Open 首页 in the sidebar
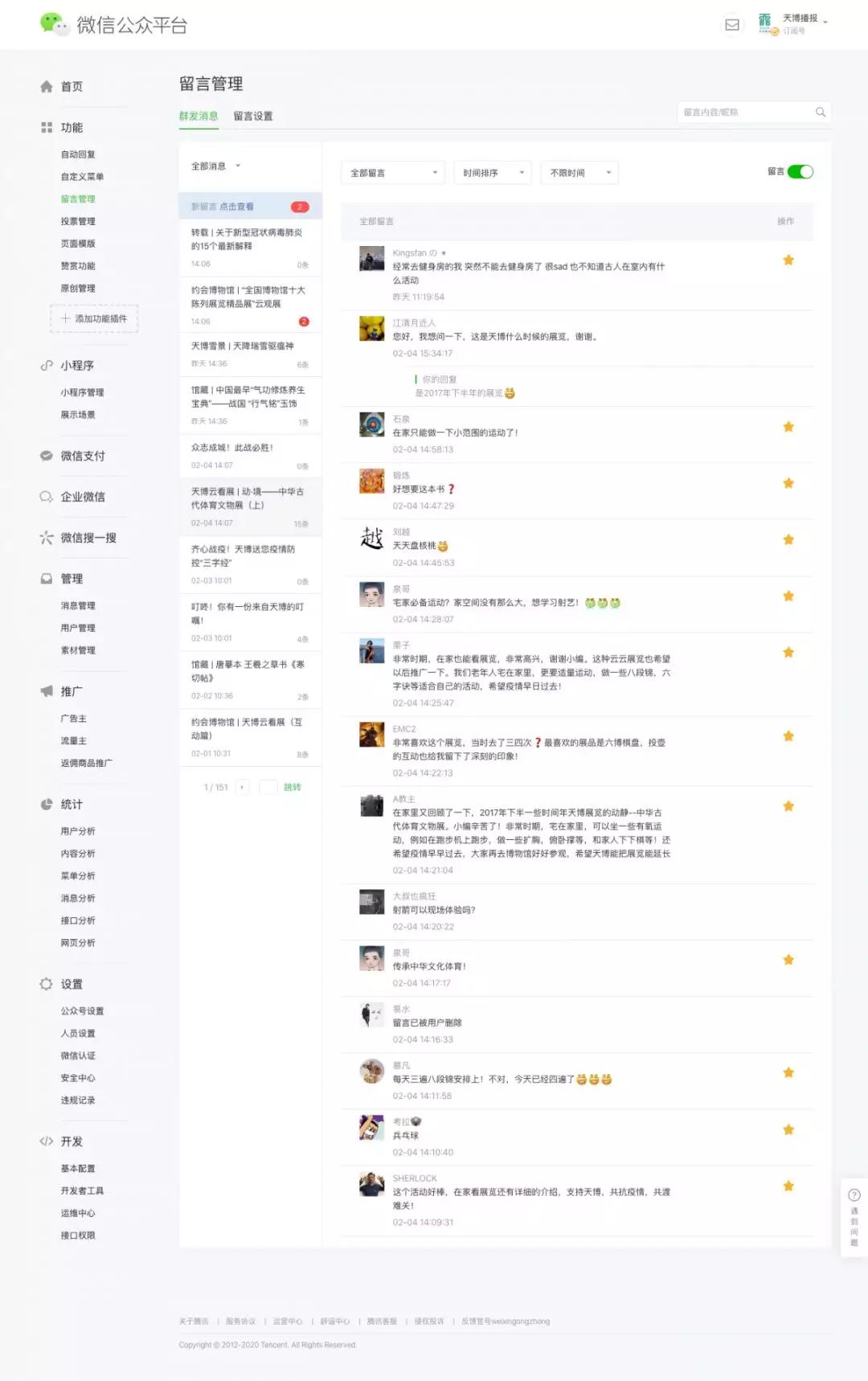 point(71,87)
